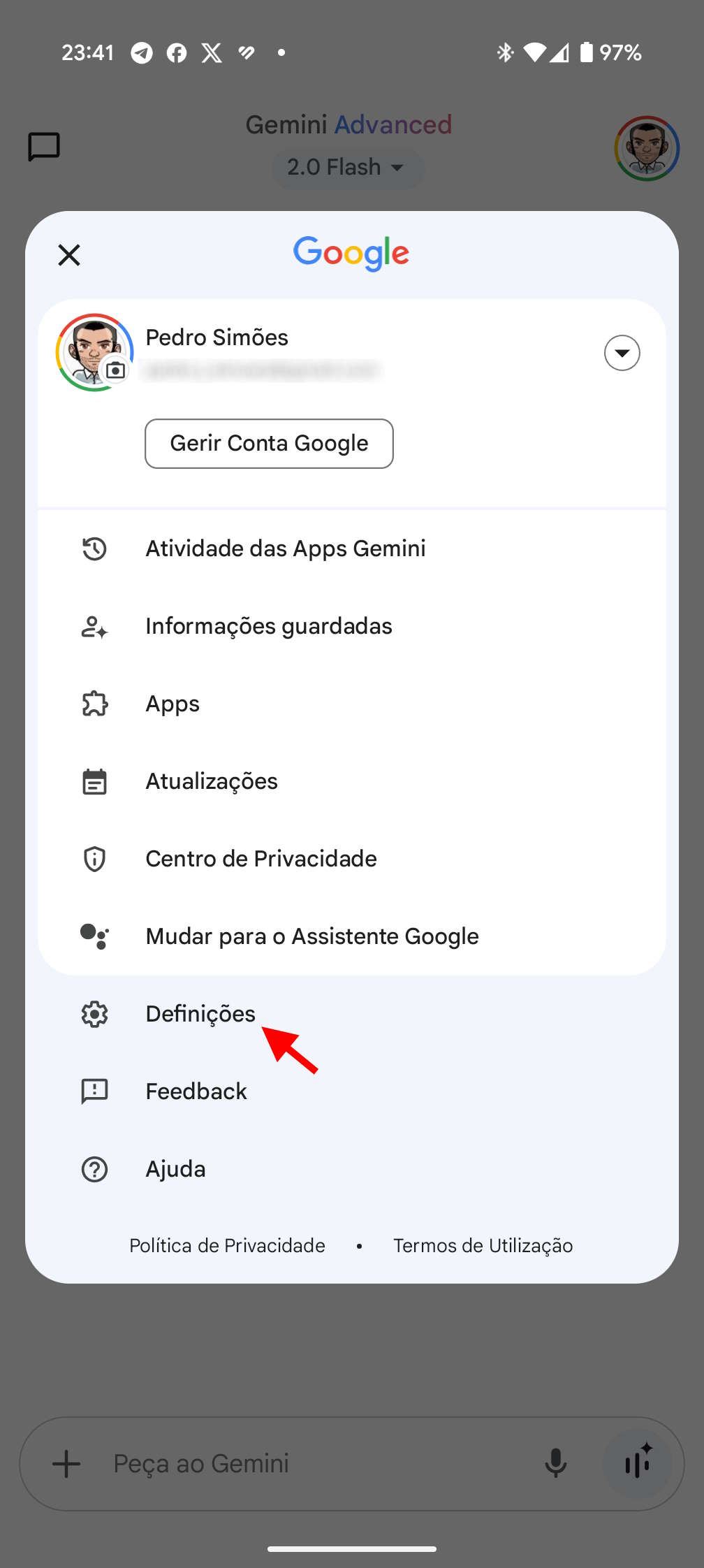Open Informações guardadas
Screen dimensions: 704x1568
[268, 626]
